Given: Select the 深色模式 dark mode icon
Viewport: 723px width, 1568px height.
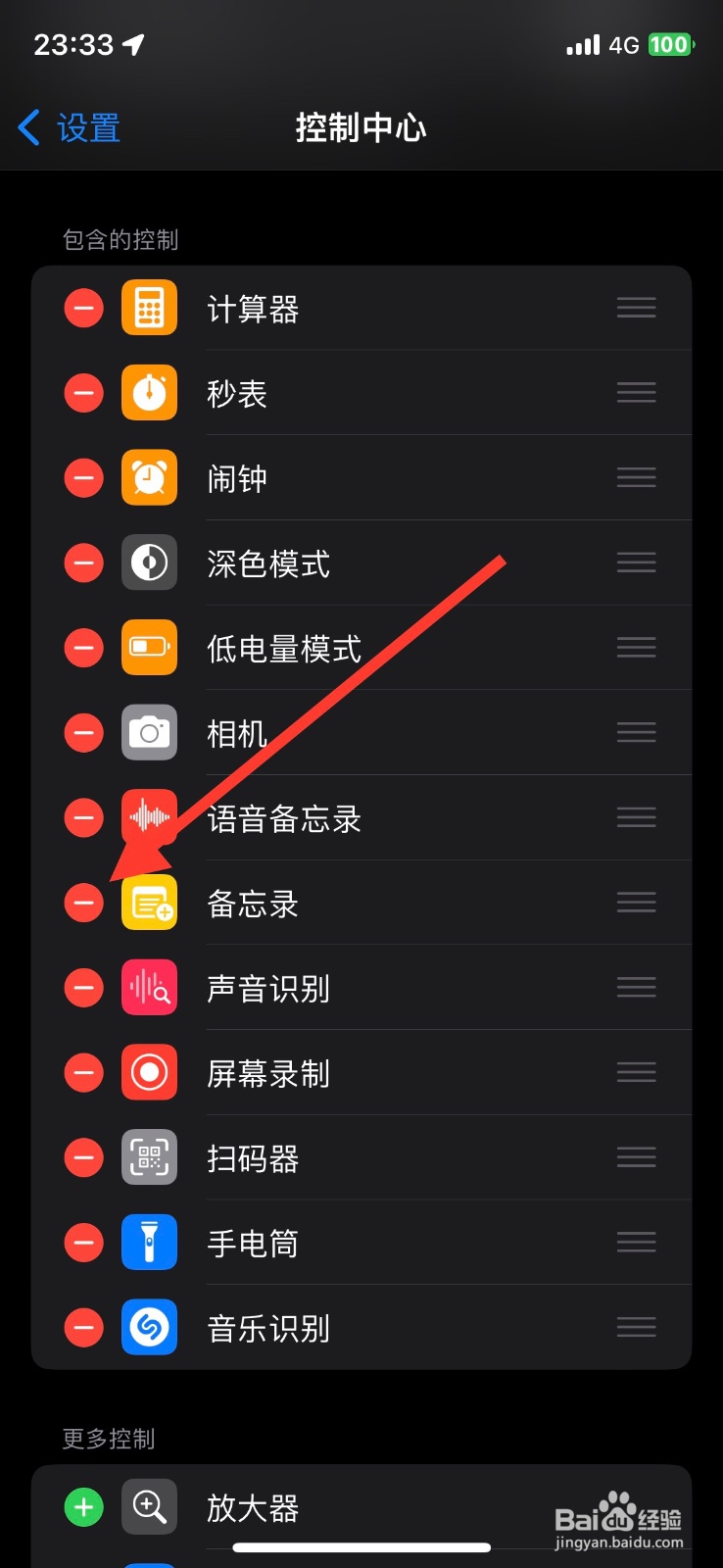Looking at the screenshot, I should 148,562.
